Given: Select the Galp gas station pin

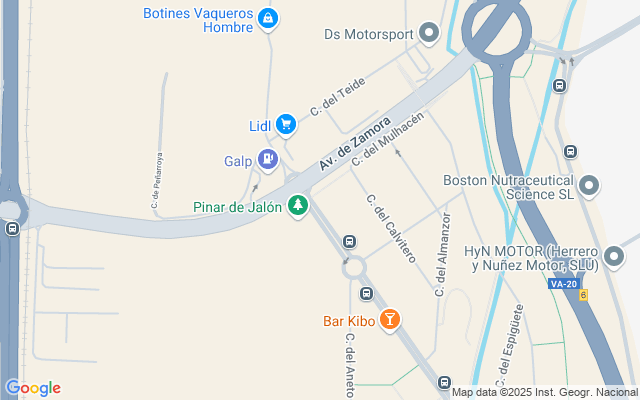Looking at the screenshot, I should pyautogui.click(x=267, y=159).
